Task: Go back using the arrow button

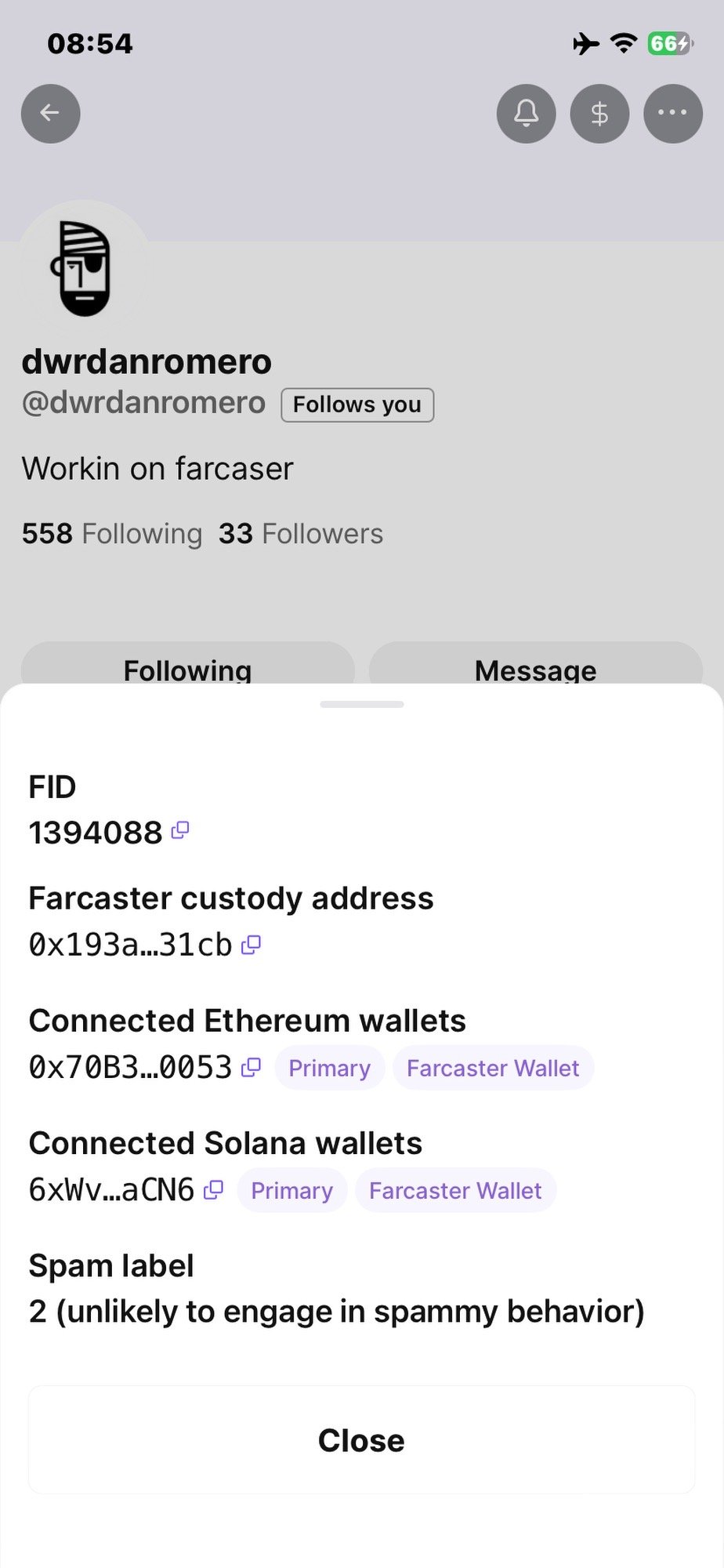Action: (x=51, y=114)
